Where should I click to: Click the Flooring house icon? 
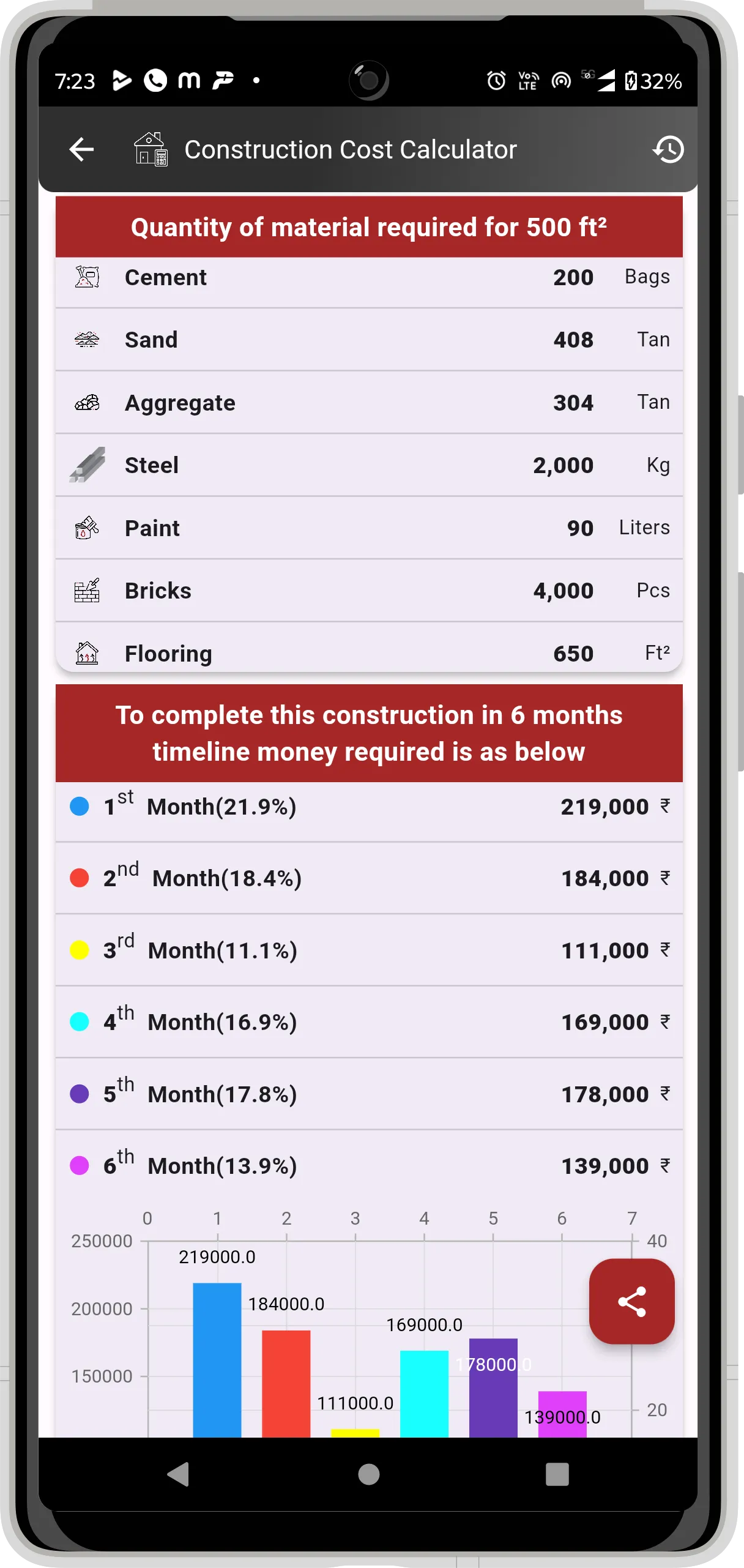(x=86, y=652)
